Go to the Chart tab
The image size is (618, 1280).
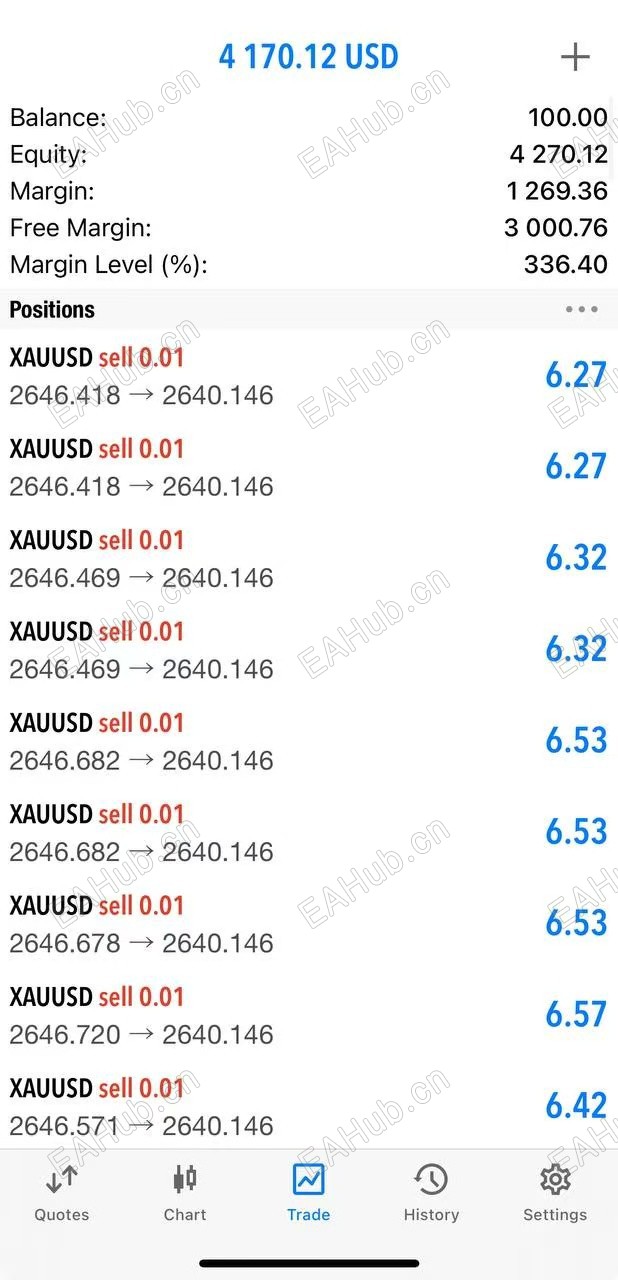[x=185, y=1194]
